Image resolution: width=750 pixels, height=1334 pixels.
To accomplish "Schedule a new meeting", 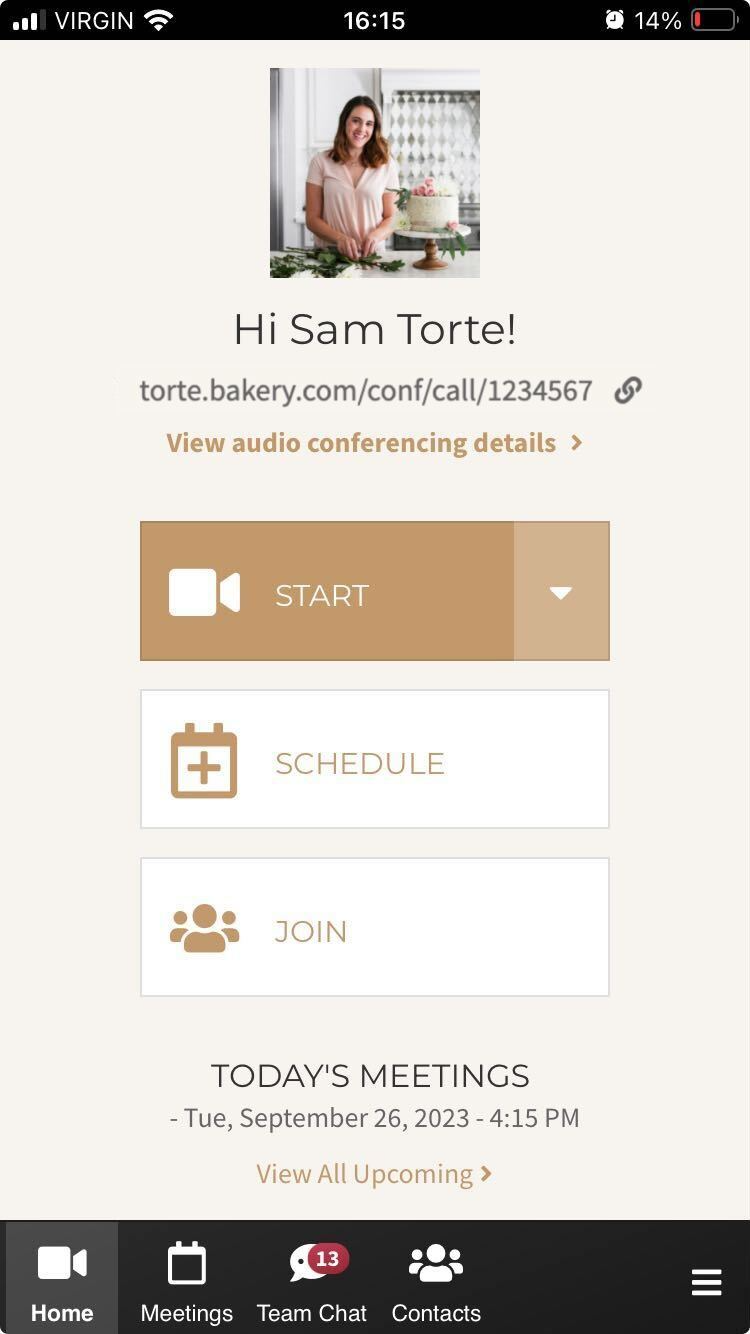I will (374, 759).
